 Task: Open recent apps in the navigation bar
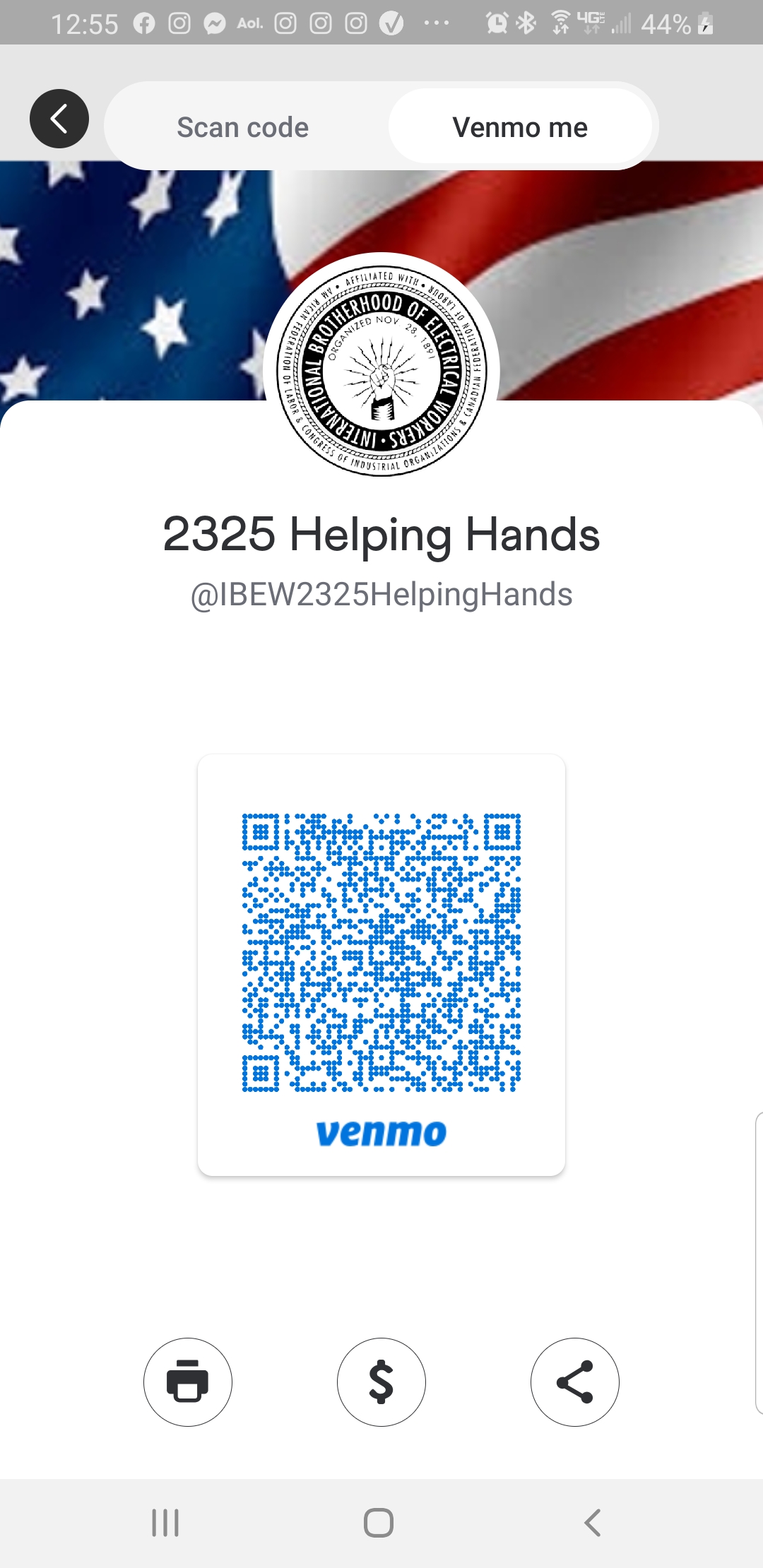click(x=165, y=1523)
